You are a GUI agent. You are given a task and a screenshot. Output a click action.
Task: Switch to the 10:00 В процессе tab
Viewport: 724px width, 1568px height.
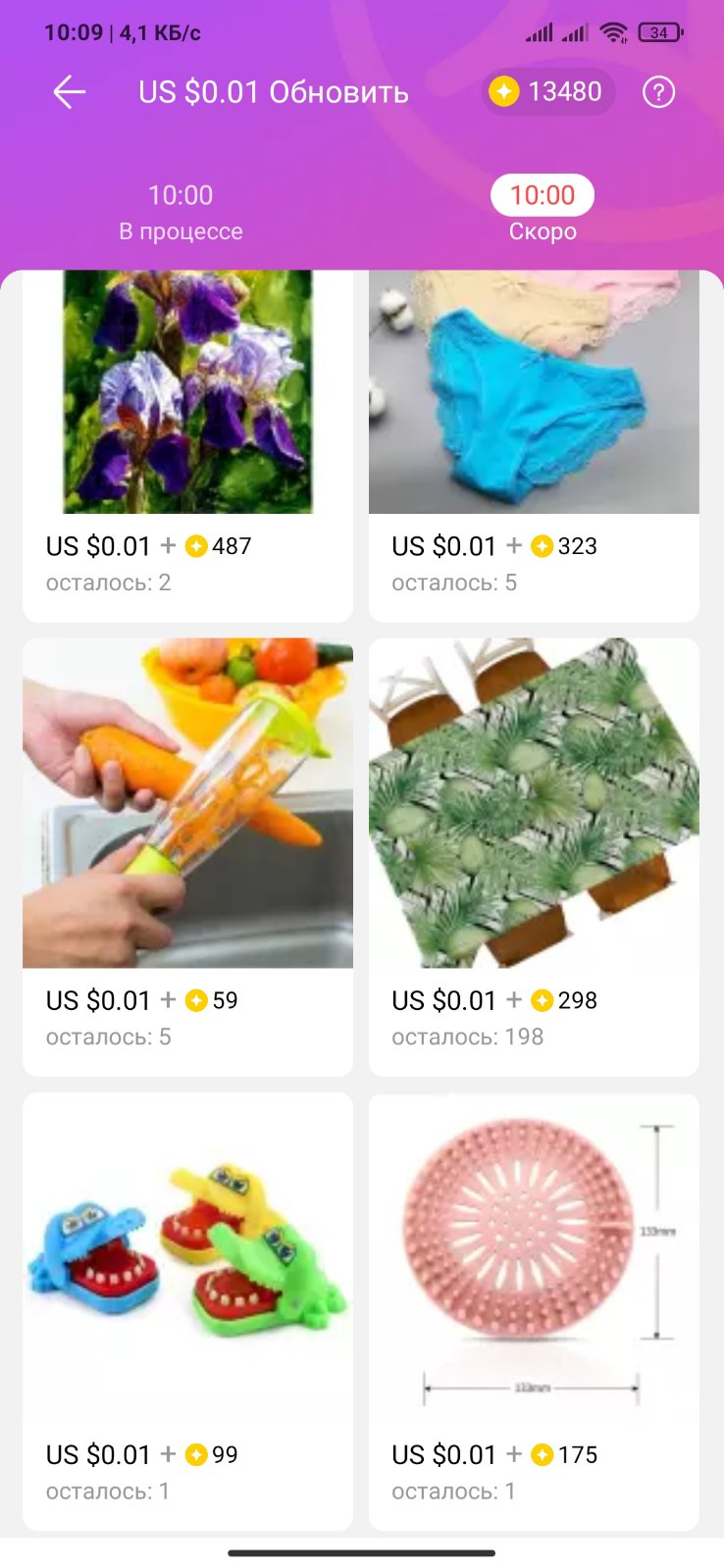(x=181, y=212)
